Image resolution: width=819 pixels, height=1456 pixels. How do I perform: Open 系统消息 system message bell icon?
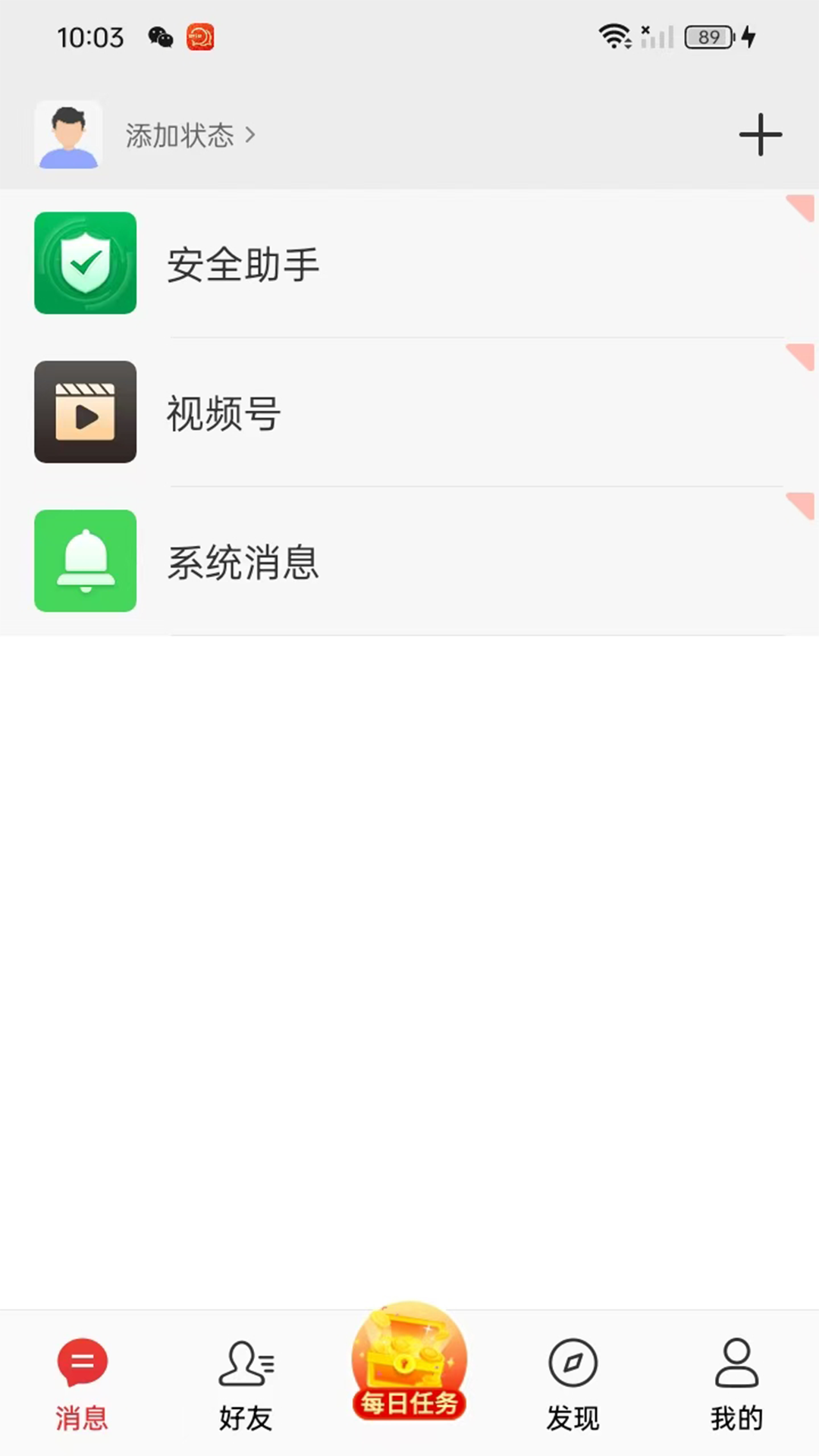tap(85, 561)
